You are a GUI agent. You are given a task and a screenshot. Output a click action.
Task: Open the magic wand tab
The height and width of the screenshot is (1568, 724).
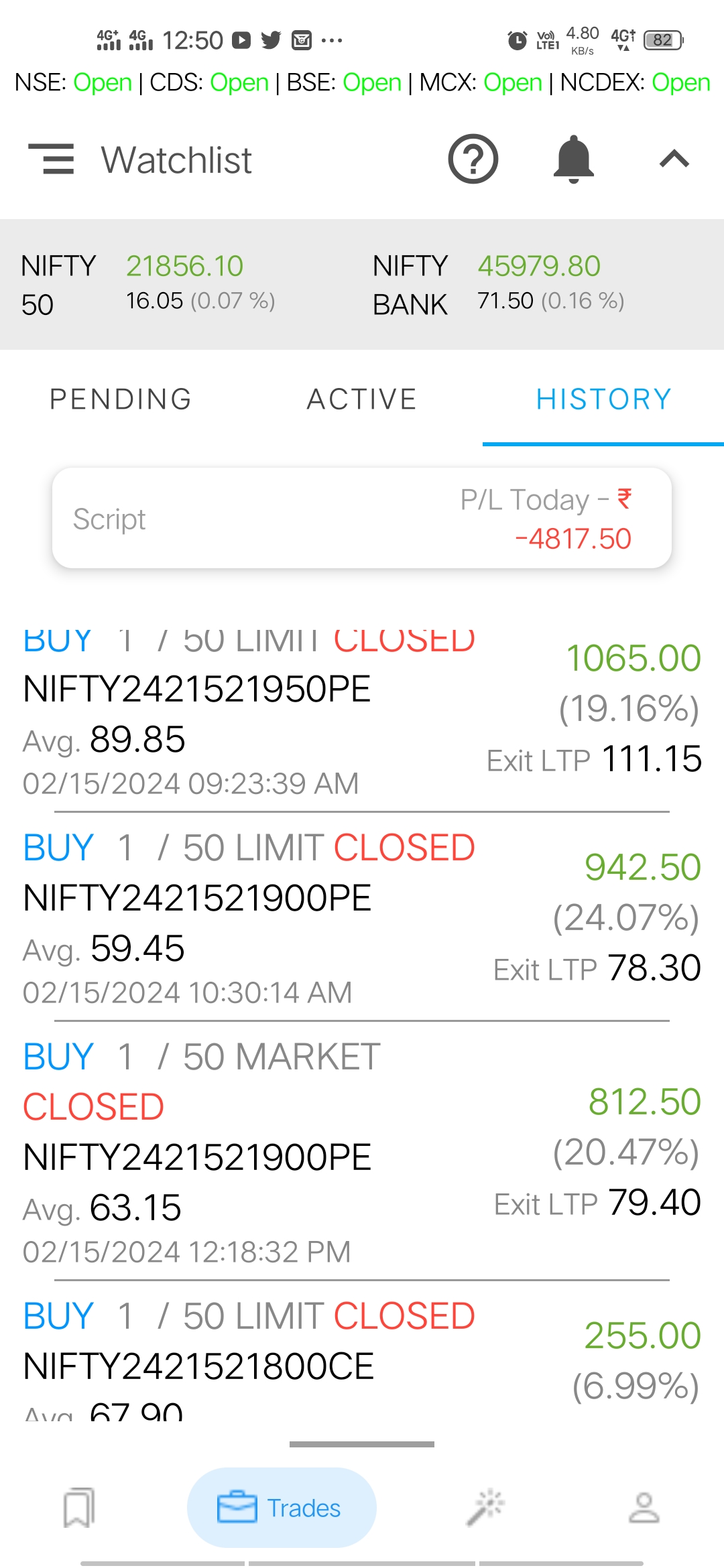coord(485,1508)
